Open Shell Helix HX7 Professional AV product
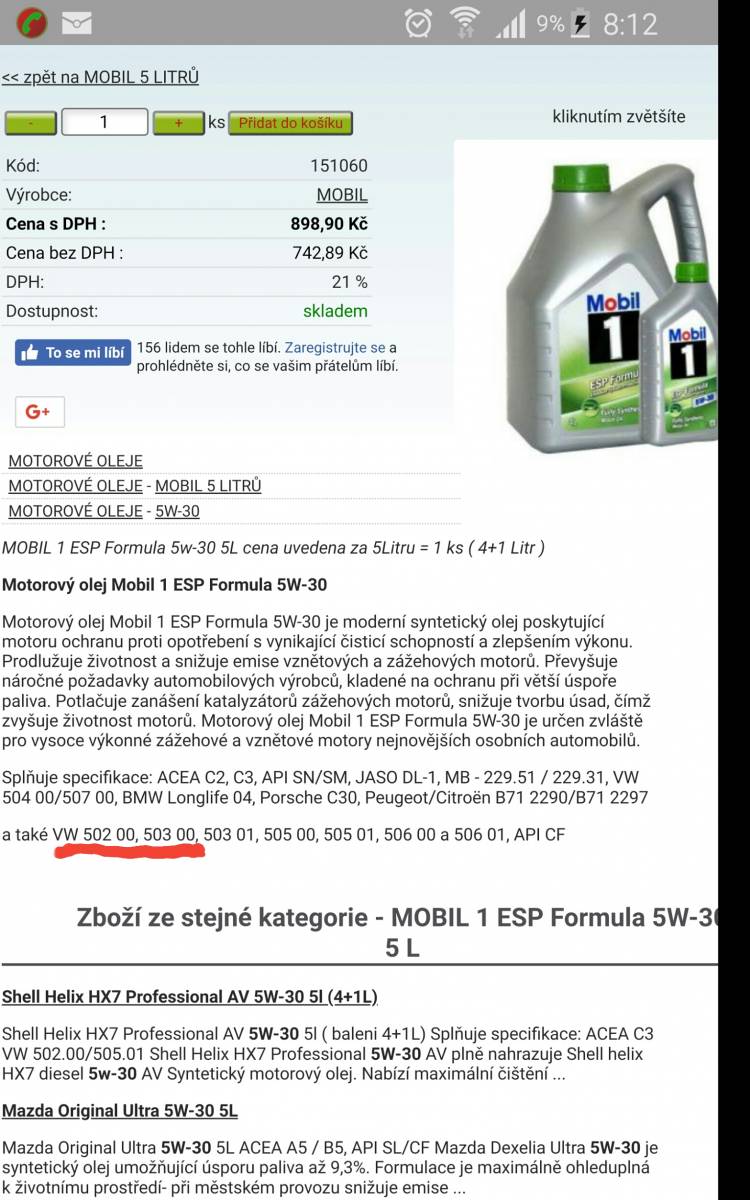This screenshot has width=750, height=1200. [x=189, y=997]
